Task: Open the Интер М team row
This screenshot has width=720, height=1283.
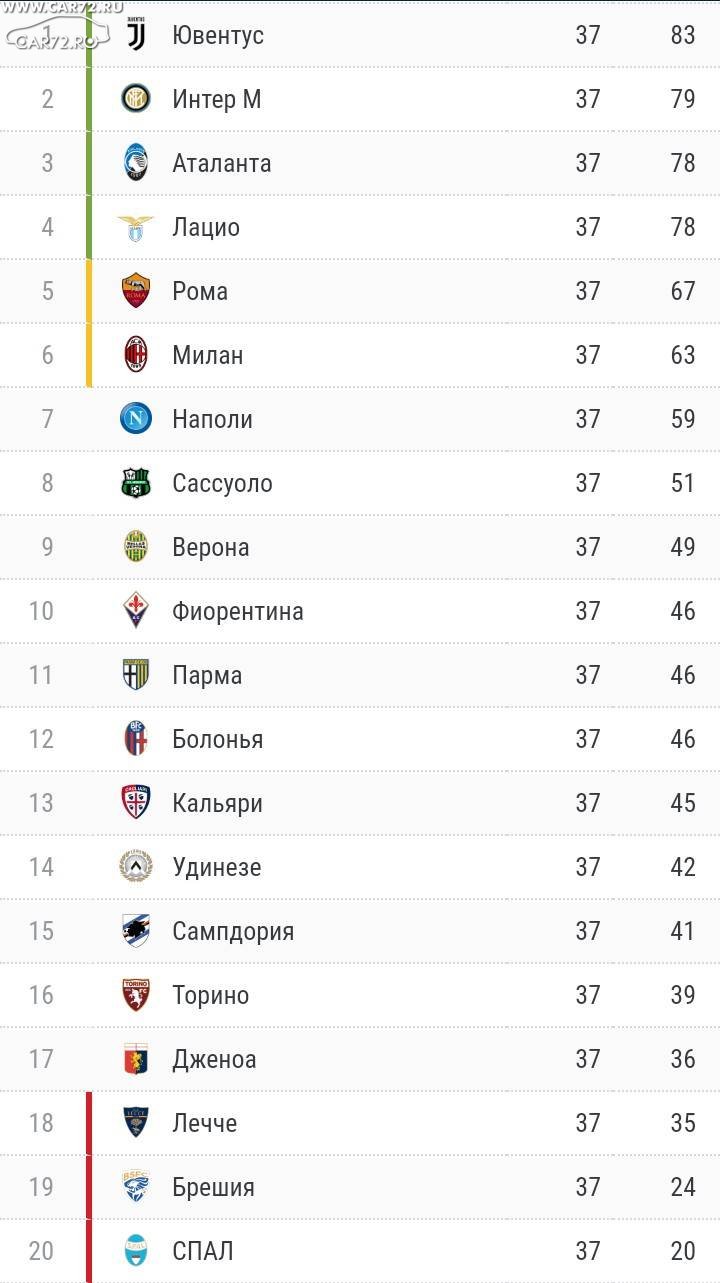Action: [360, 99]
